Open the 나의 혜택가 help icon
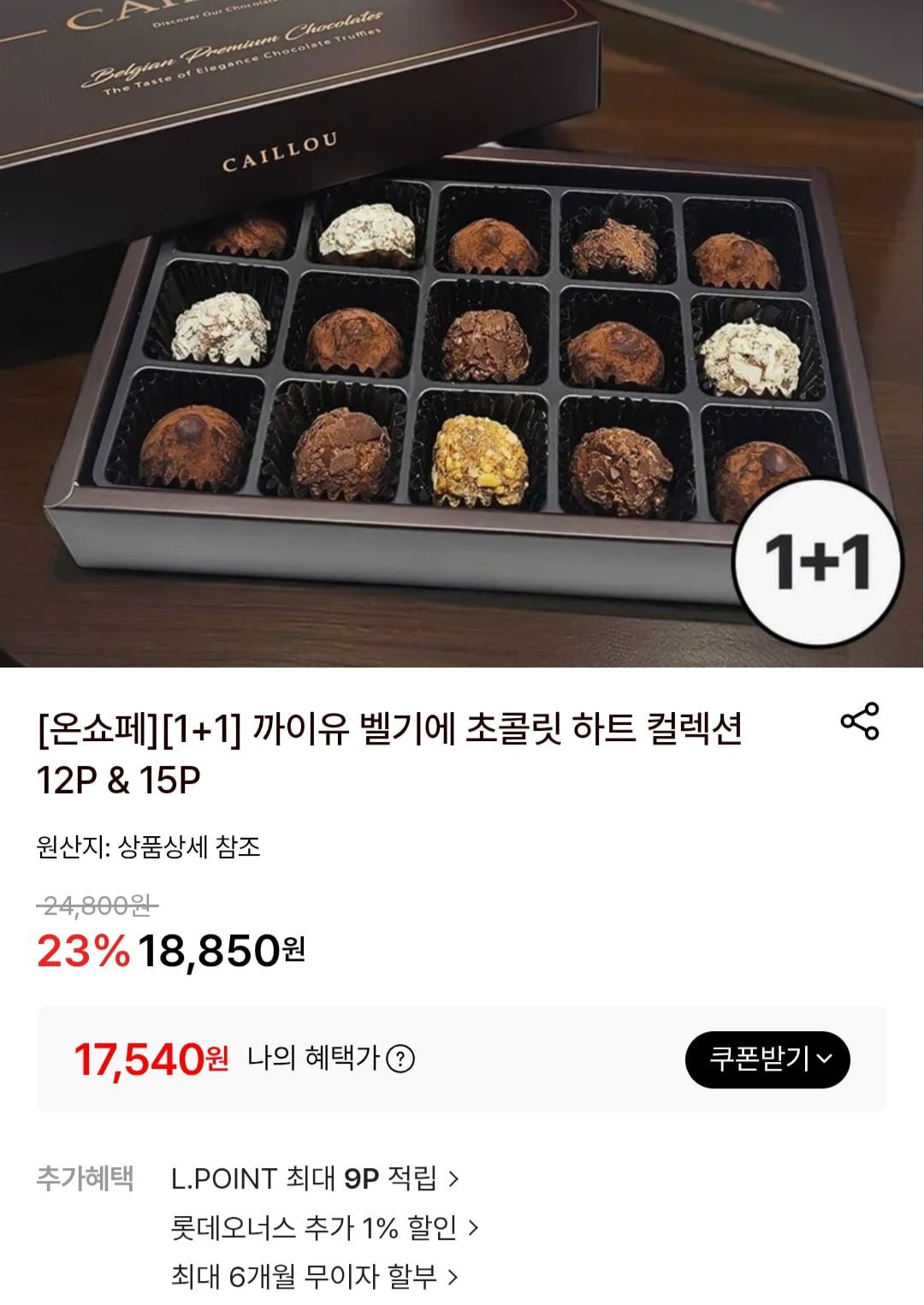This screenshot has height=1305, width=924. [x=400, y=1059]
